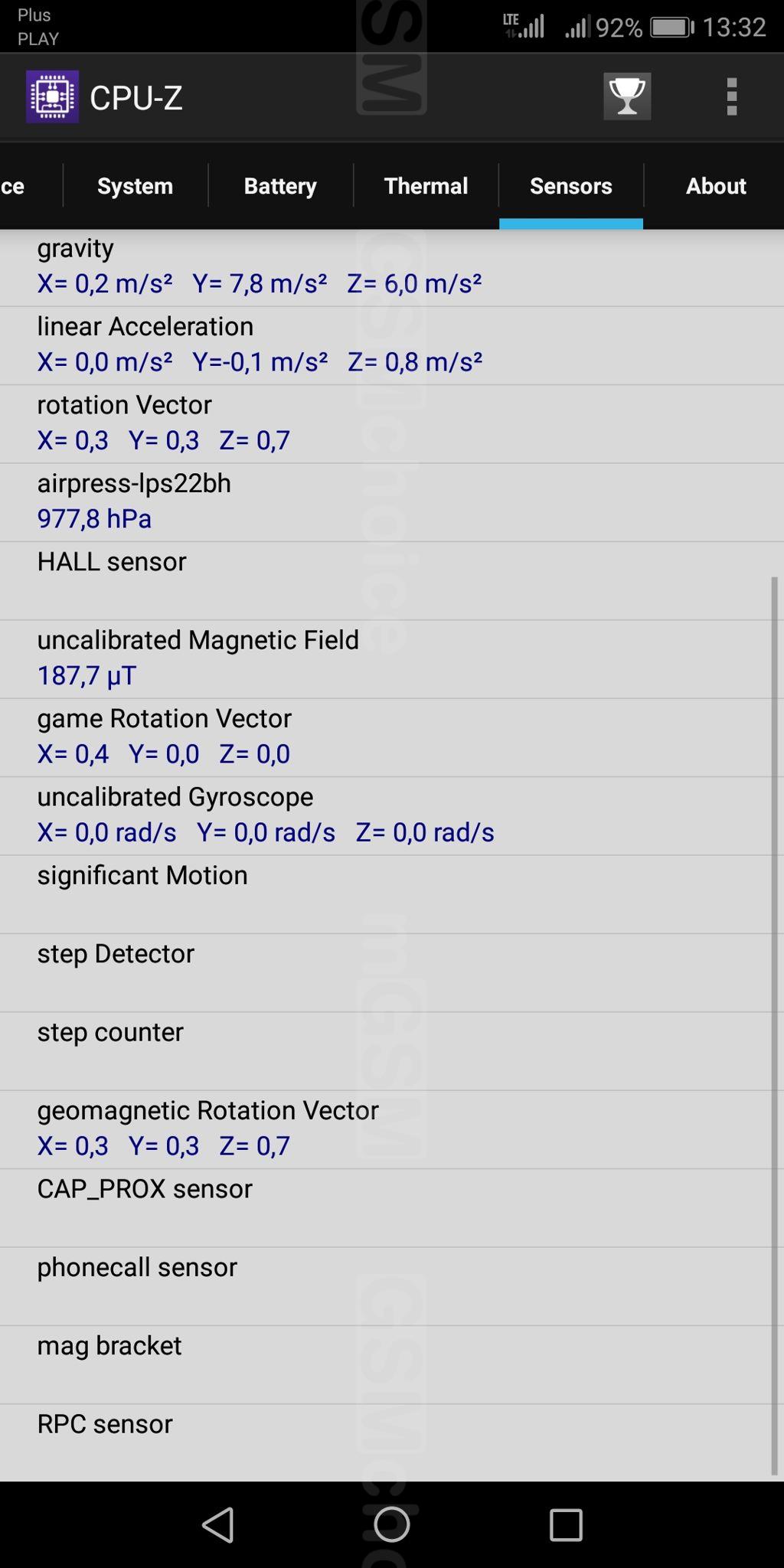Open the Thermal tab
Viewport: 784px width, 1568px height.
(x=426, y=186)
